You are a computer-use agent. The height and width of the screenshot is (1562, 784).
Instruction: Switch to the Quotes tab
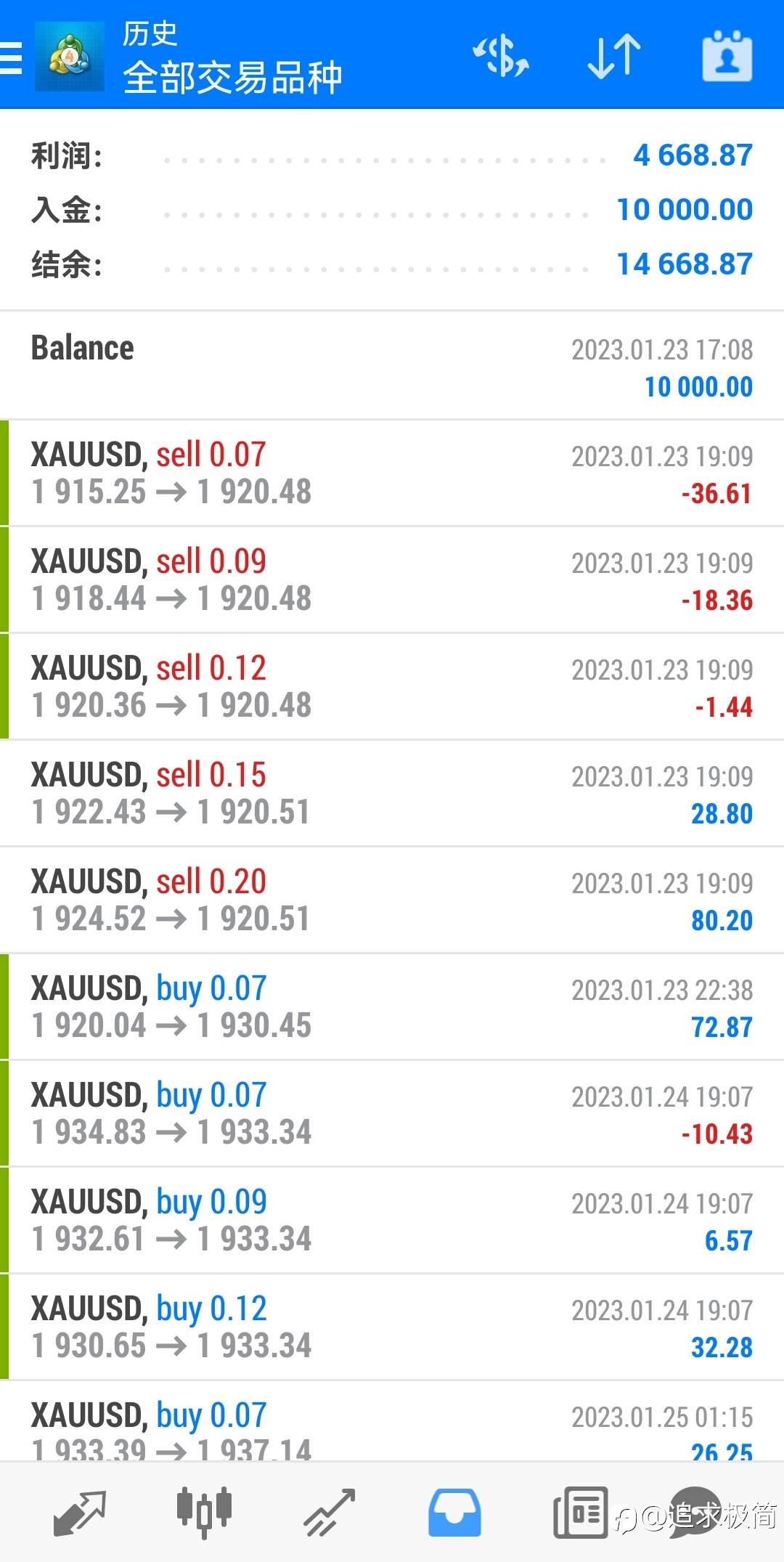80,1513
